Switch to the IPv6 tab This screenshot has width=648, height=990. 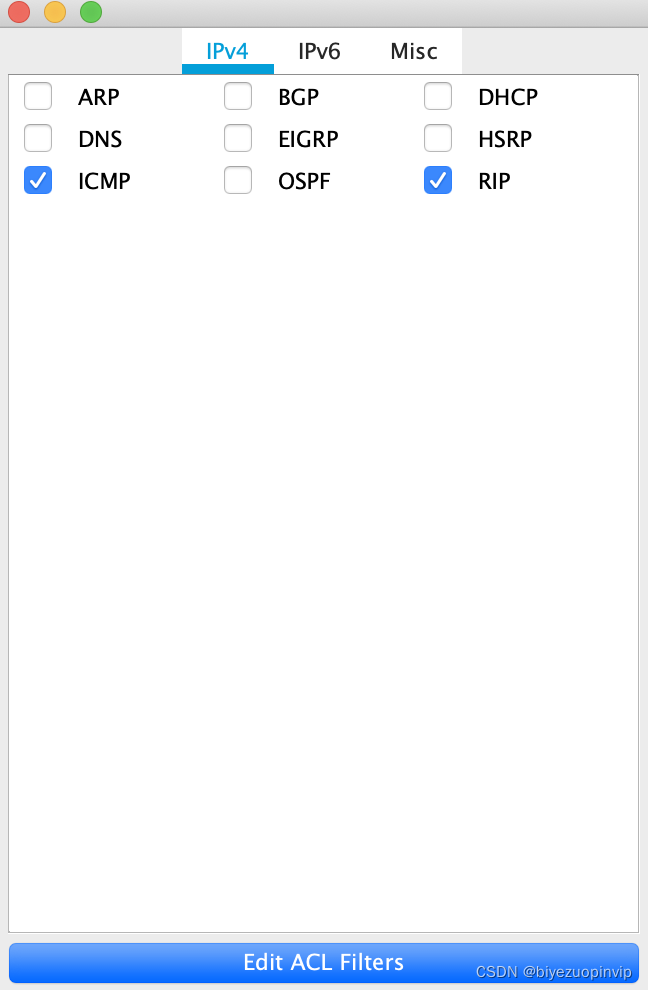coord(319,51)
